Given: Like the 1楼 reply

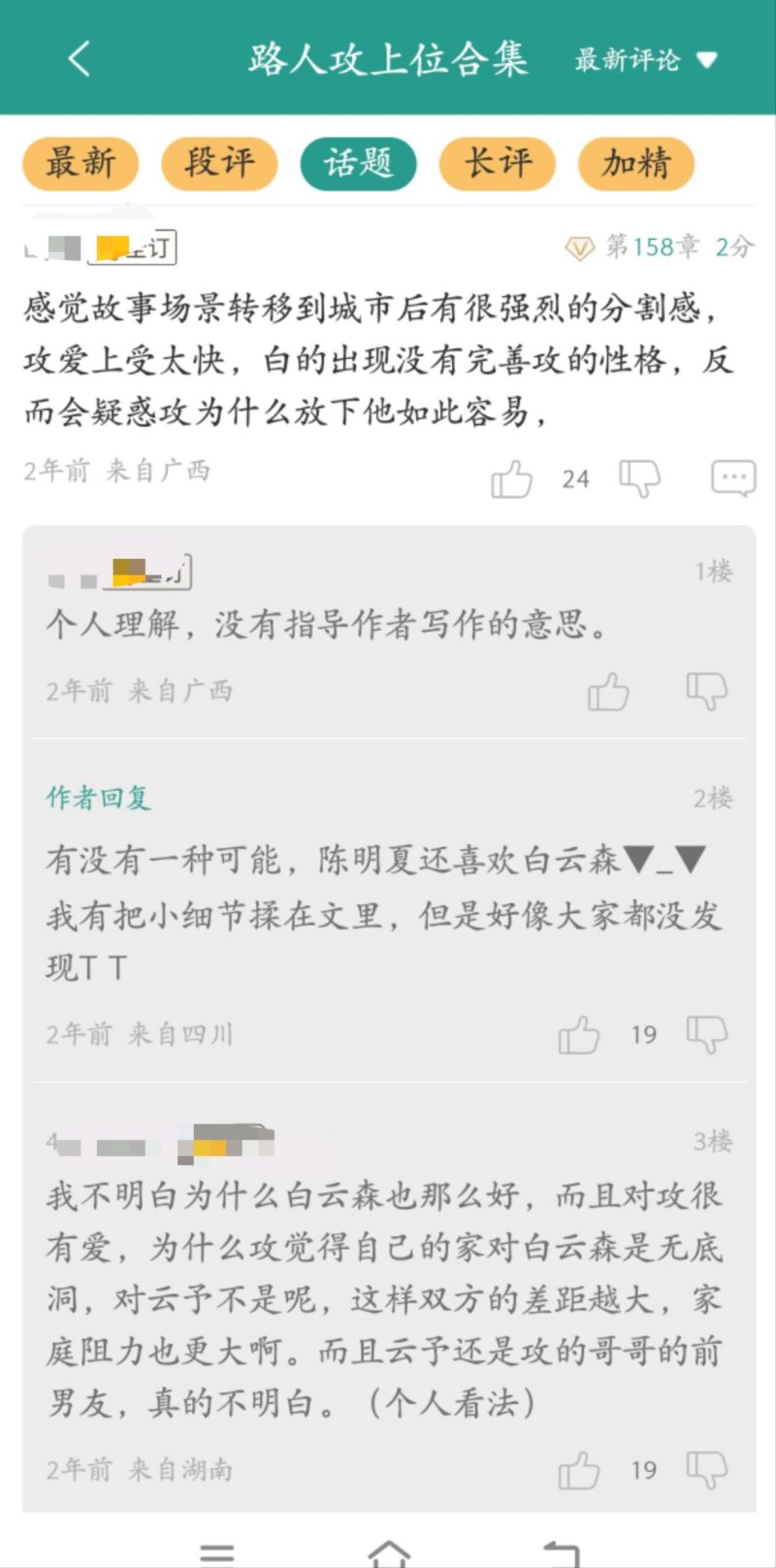Looking at the screenshot, I should 608,692.
